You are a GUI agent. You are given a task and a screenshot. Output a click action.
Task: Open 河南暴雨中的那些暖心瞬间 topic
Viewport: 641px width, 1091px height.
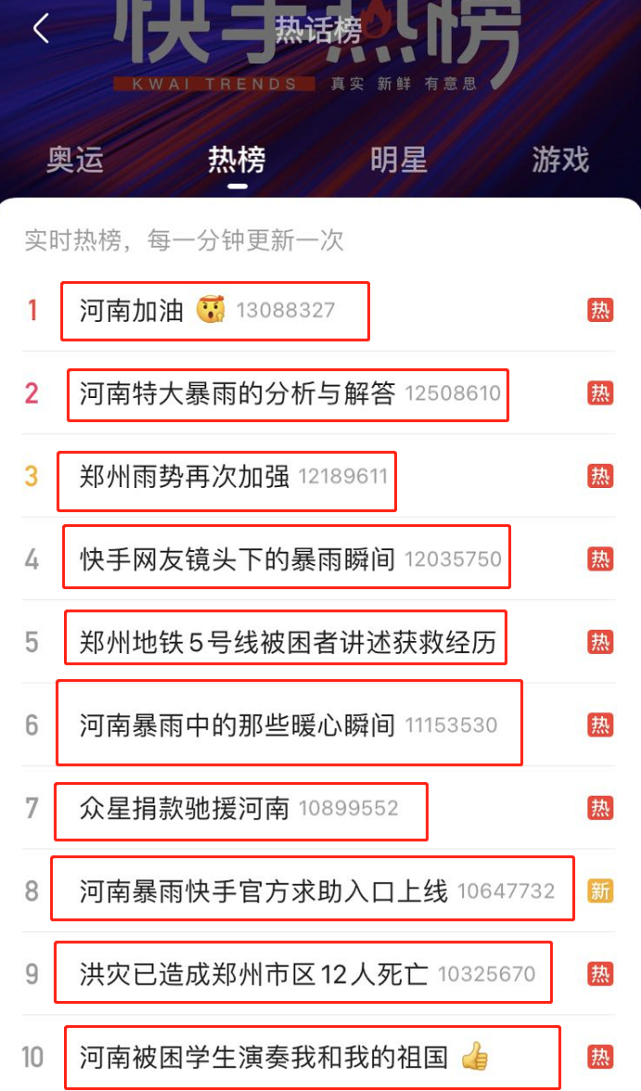[237, 725]
